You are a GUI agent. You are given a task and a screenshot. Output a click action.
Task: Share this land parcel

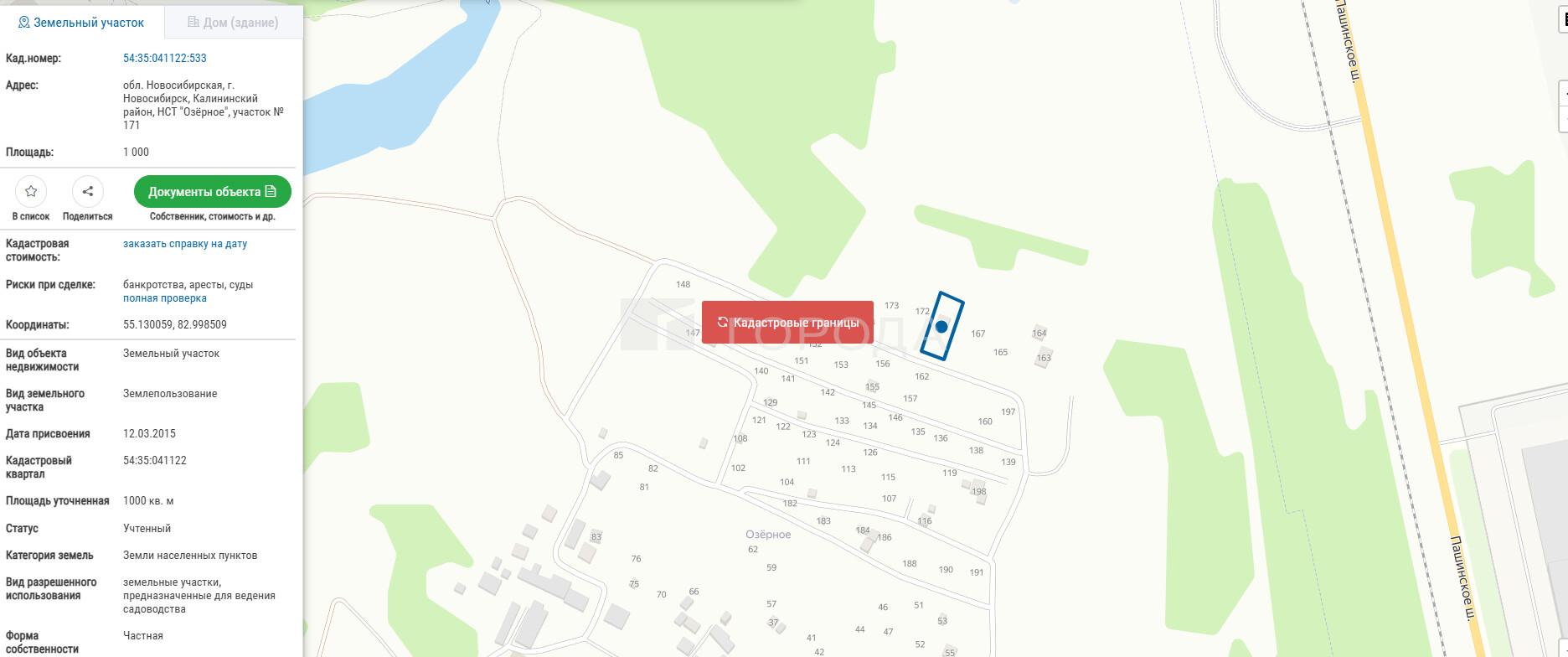tap(87, 192)
